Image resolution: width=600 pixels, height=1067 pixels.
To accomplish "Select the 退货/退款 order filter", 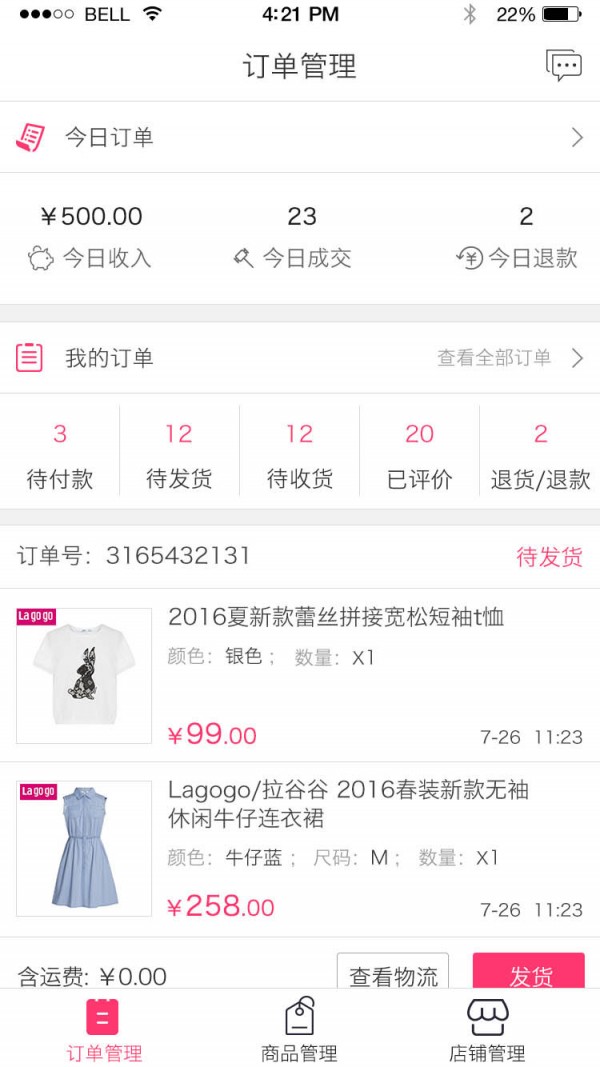I will click(540, 456).
